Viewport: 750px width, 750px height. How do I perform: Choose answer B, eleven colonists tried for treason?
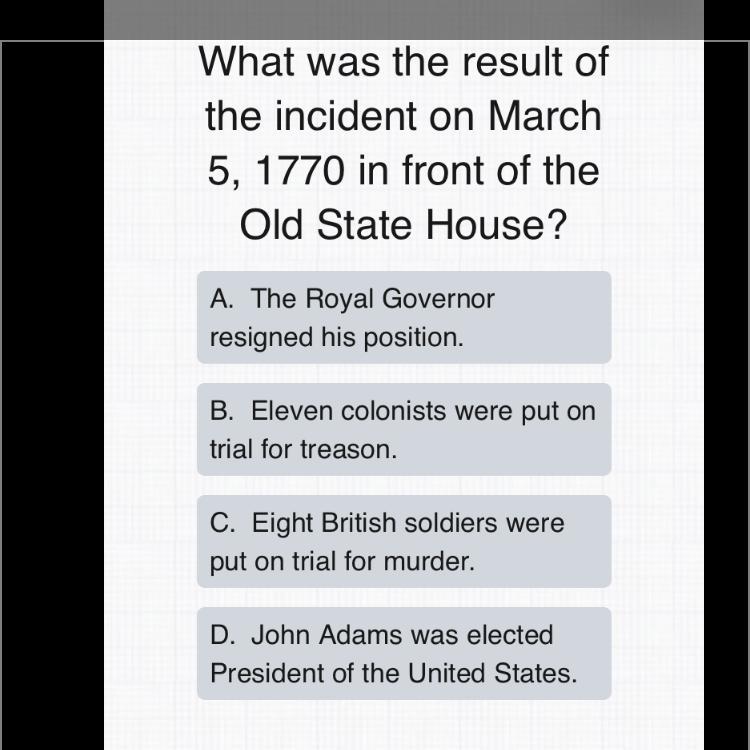click(x=403, y=429)
